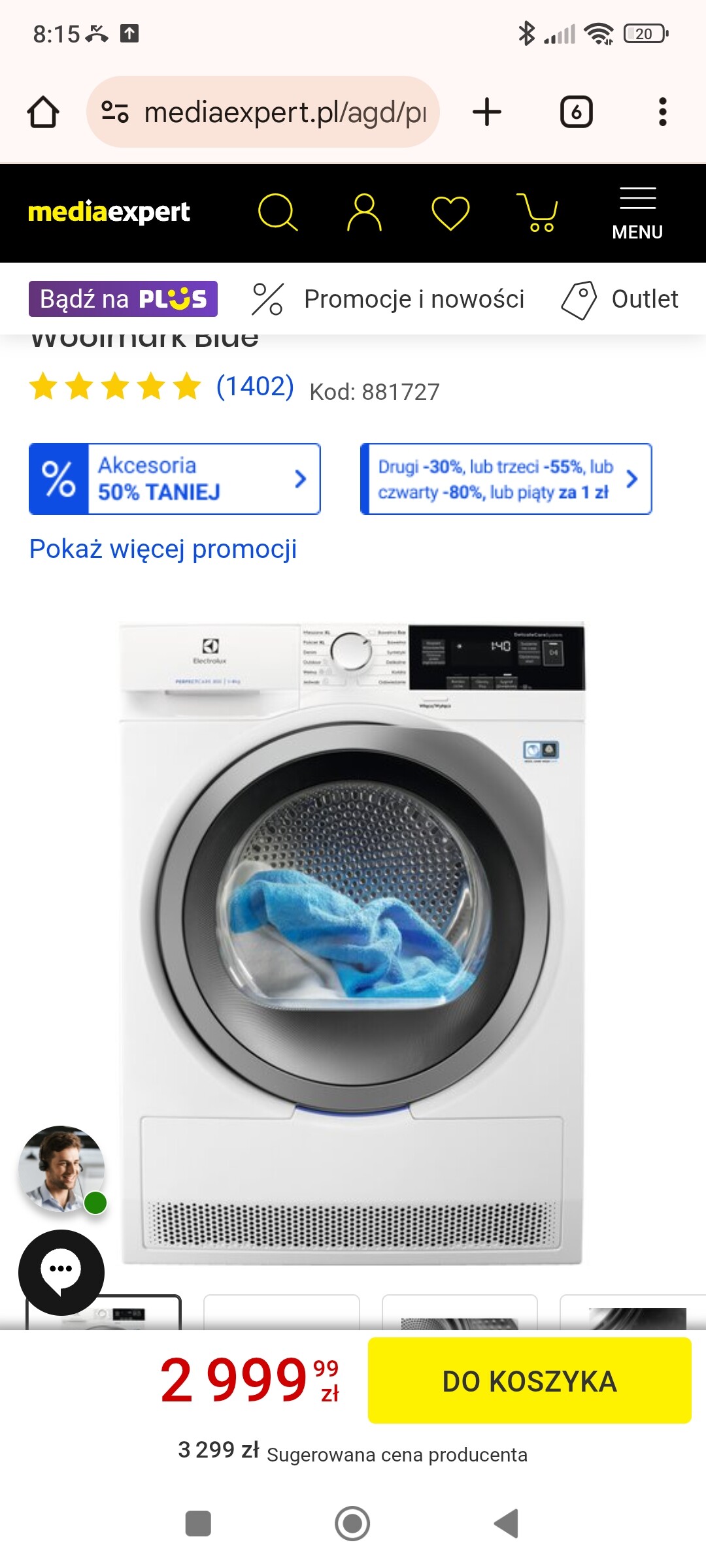
Task: Open the tab switcher showing 6 tabs
Action: click(576, 112)
